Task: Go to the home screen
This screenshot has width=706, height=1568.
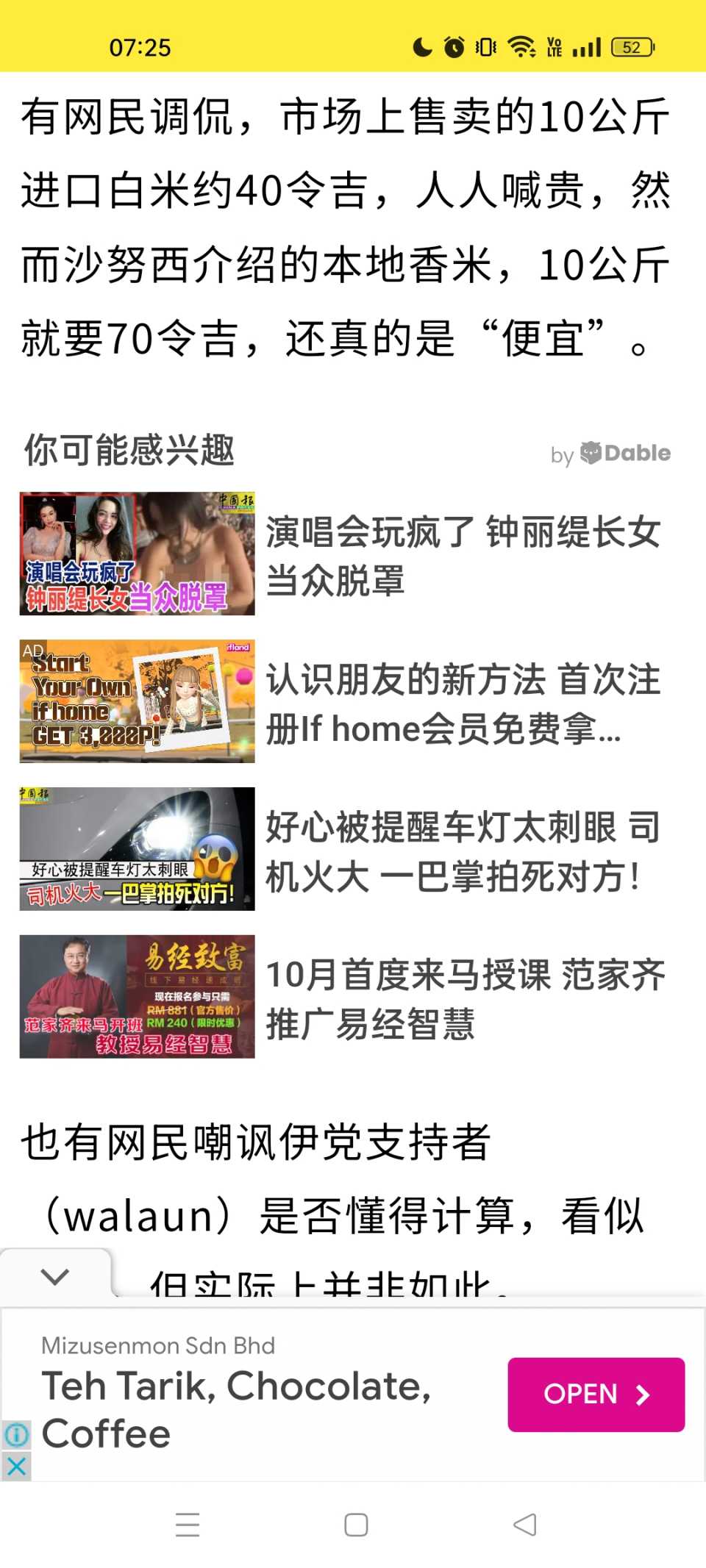Action: tap(356, 1525)
